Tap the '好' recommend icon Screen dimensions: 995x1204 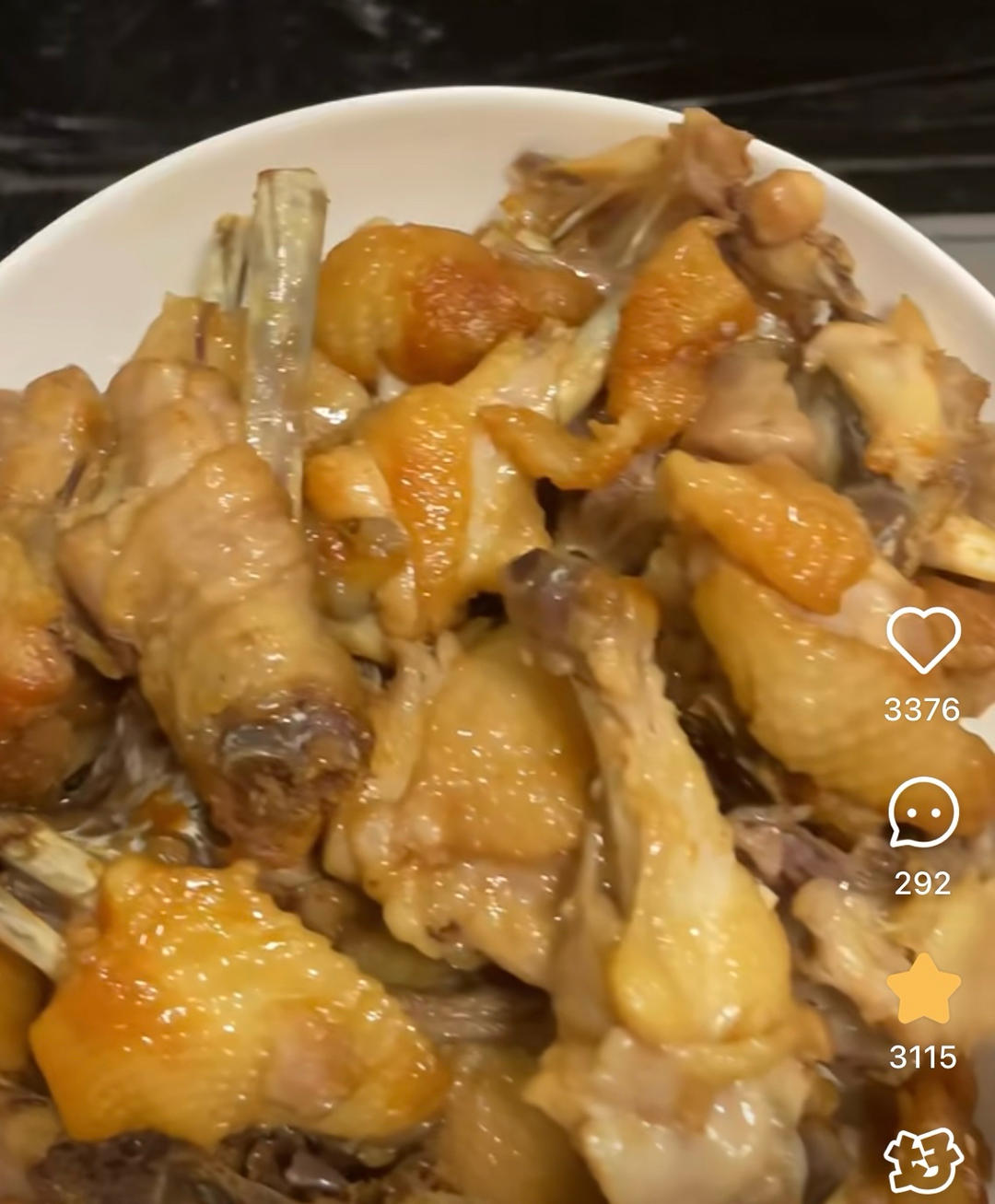923,1161
